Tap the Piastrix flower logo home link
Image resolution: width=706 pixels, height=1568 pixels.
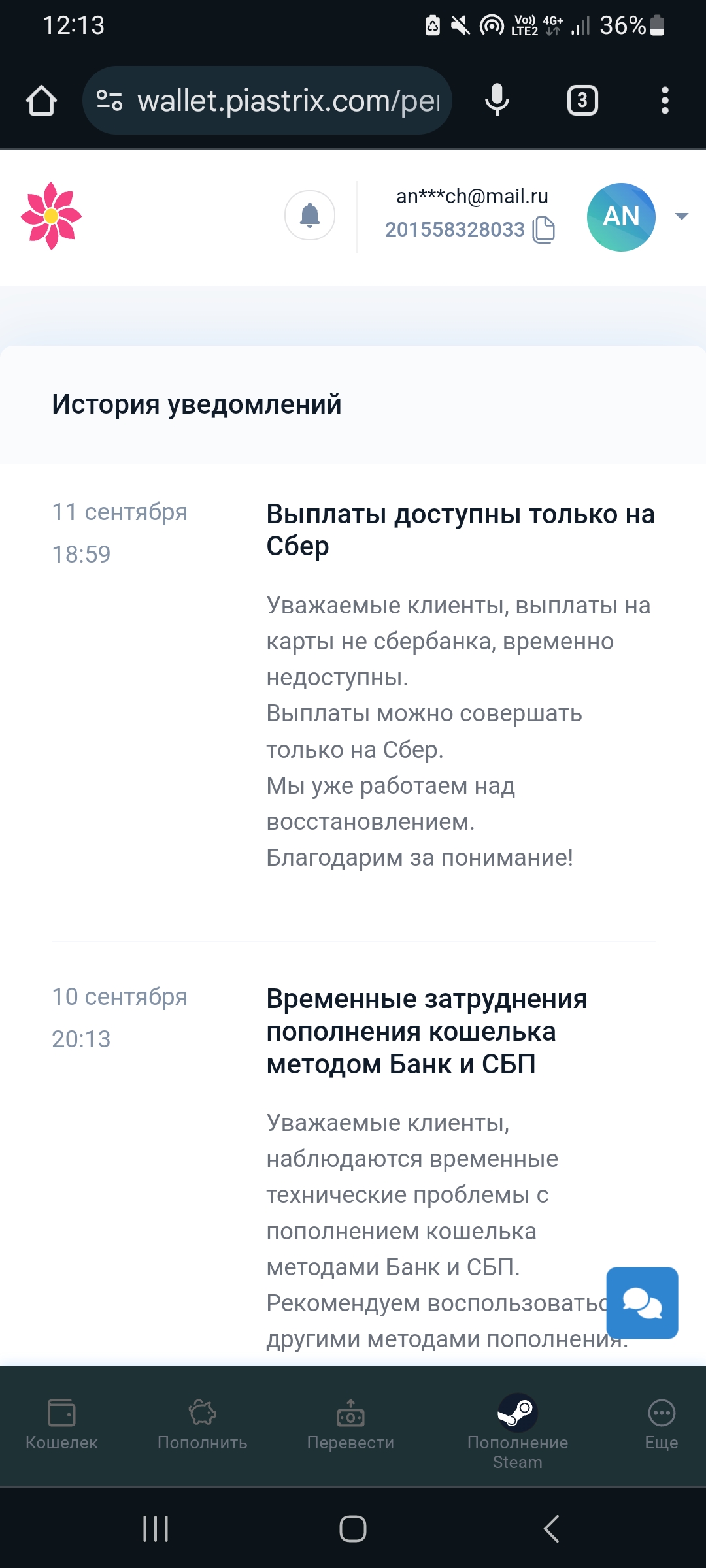pos(51,216)
